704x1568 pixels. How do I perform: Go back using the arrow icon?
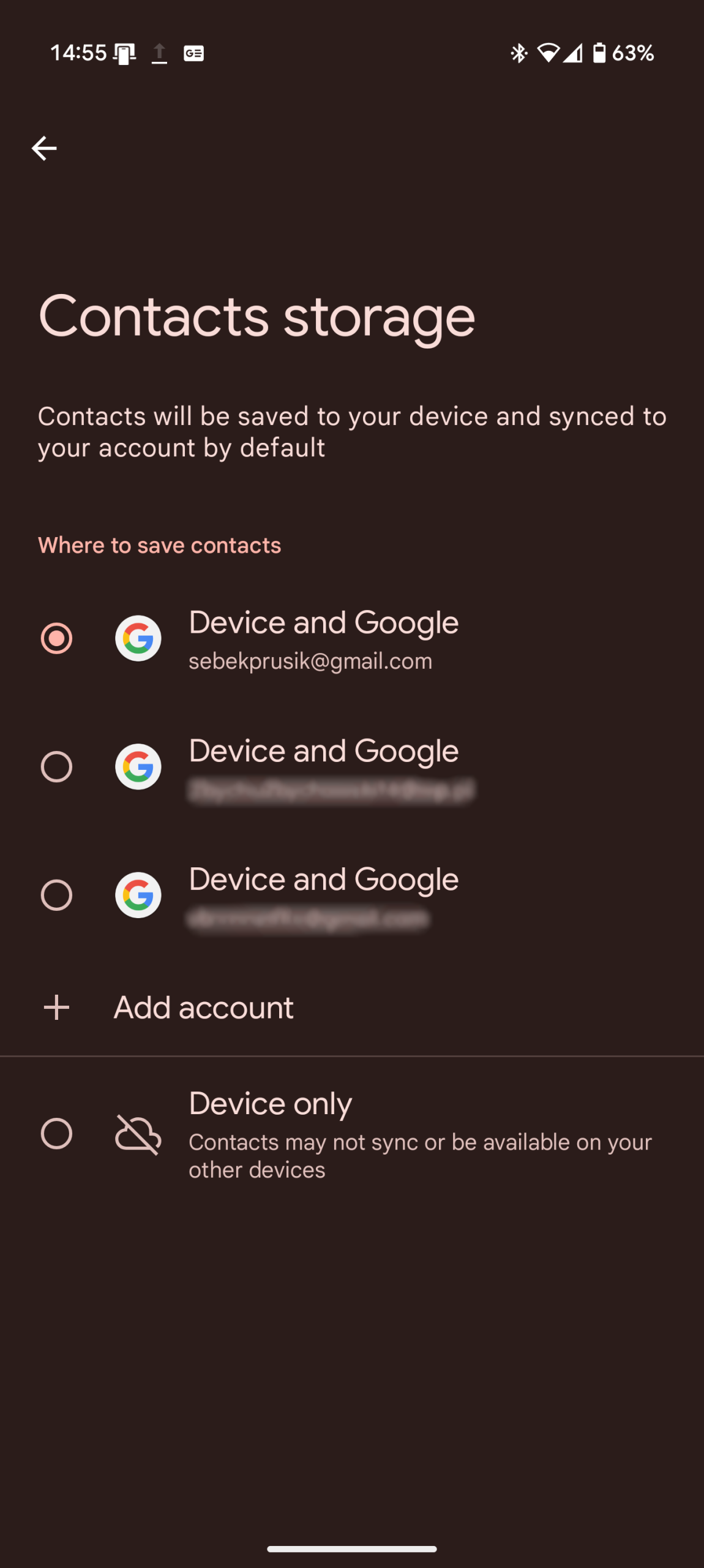(44, 148)
